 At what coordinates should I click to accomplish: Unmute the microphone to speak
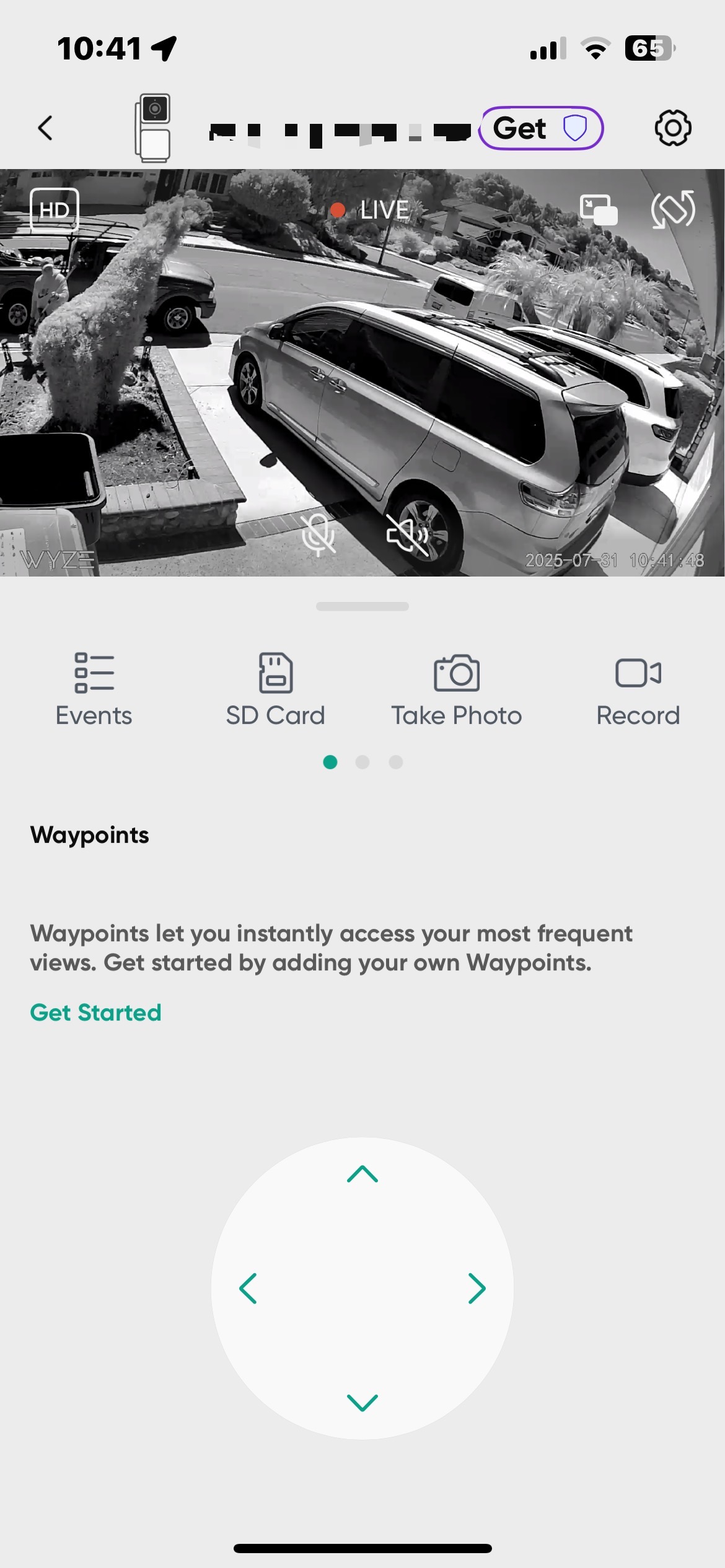[319, 534]
